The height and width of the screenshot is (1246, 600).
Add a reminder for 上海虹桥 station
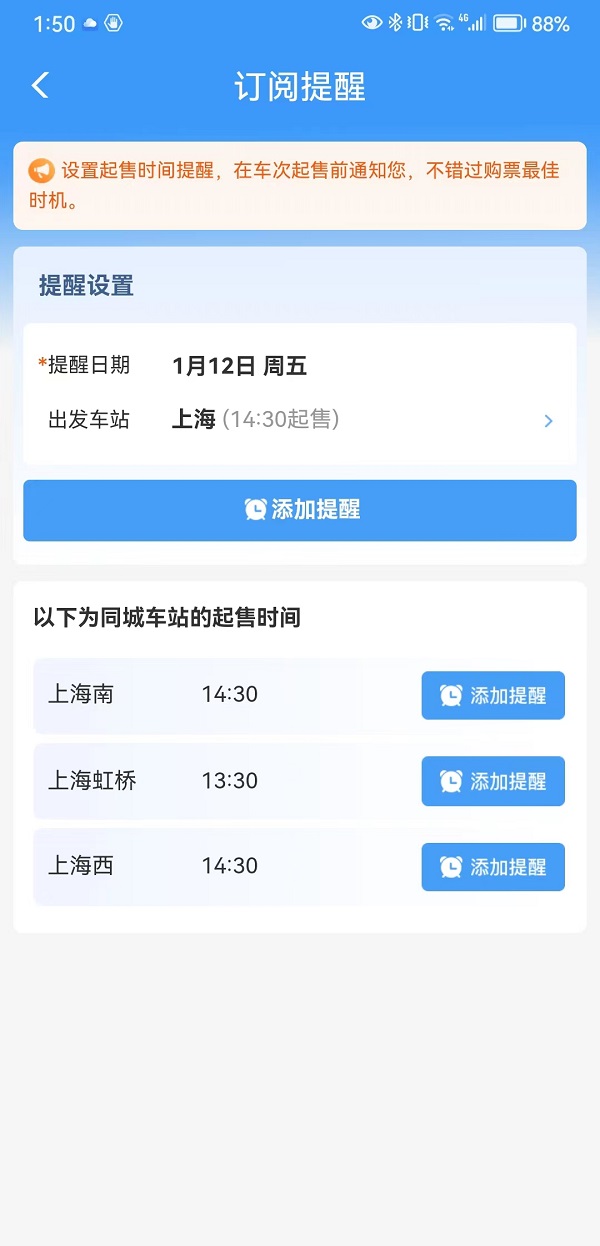coord(493,781)
